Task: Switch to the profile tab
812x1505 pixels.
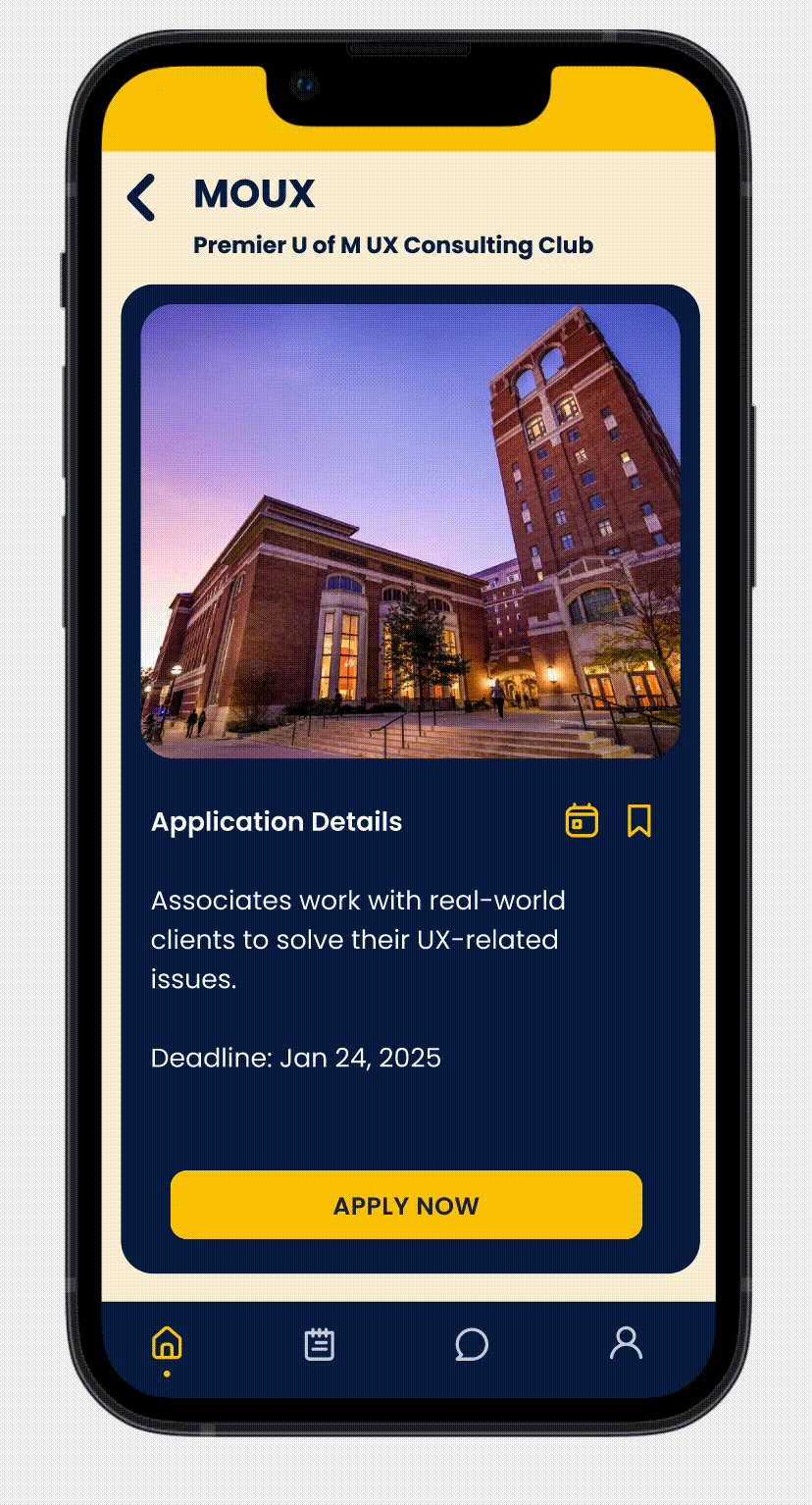Action: (626, 1343)
